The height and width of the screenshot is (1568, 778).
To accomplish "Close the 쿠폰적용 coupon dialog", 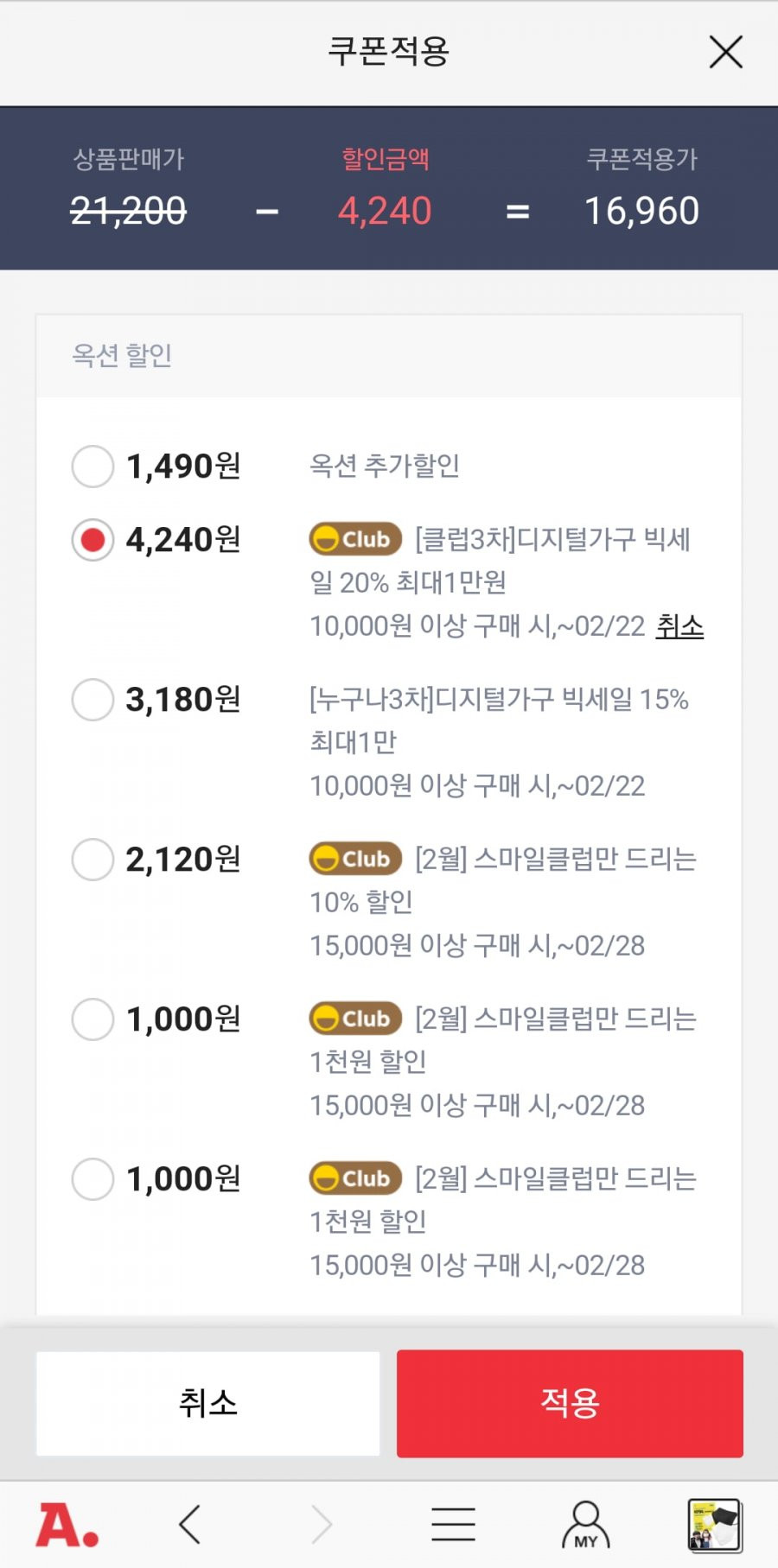I will [x=725, y=52].
